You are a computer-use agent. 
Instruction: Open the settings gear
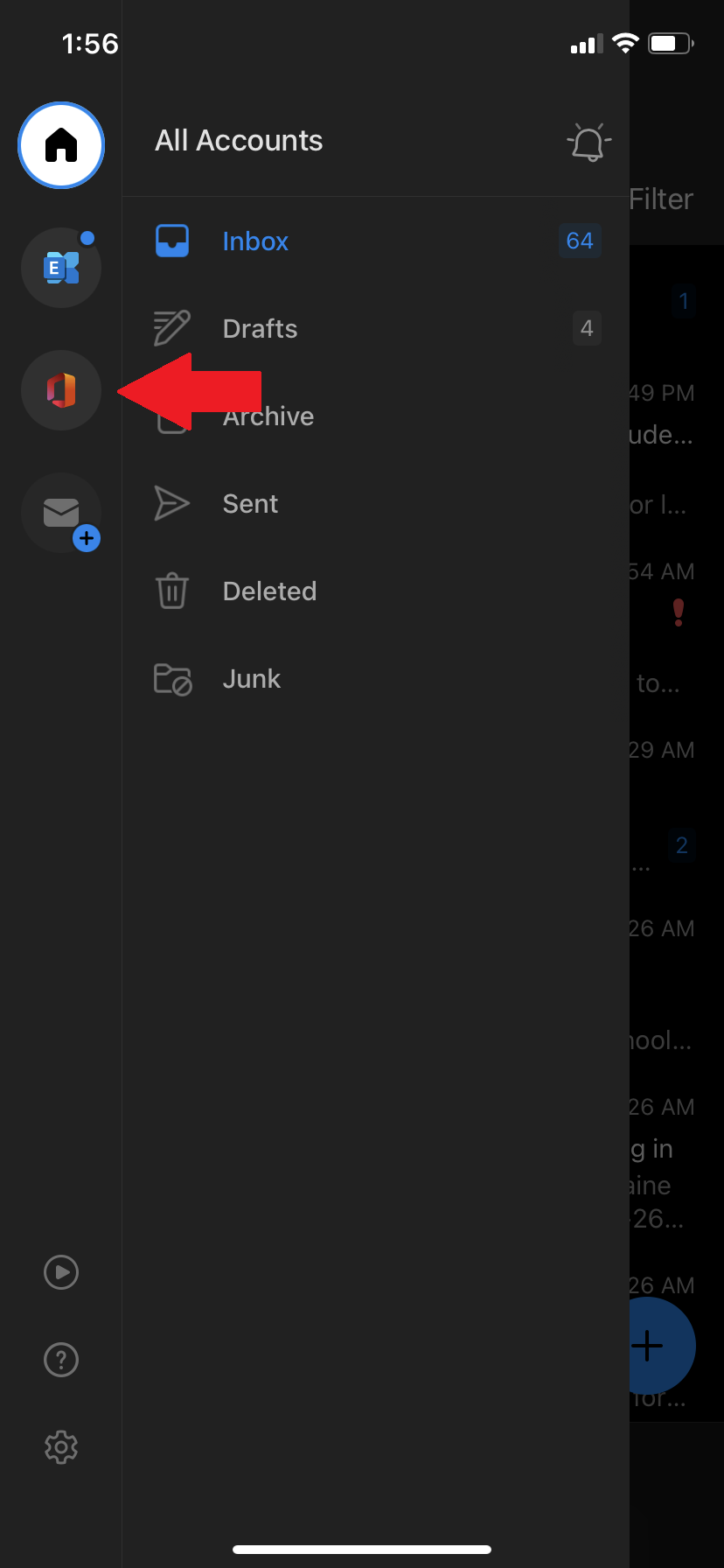pos(61,1447)
